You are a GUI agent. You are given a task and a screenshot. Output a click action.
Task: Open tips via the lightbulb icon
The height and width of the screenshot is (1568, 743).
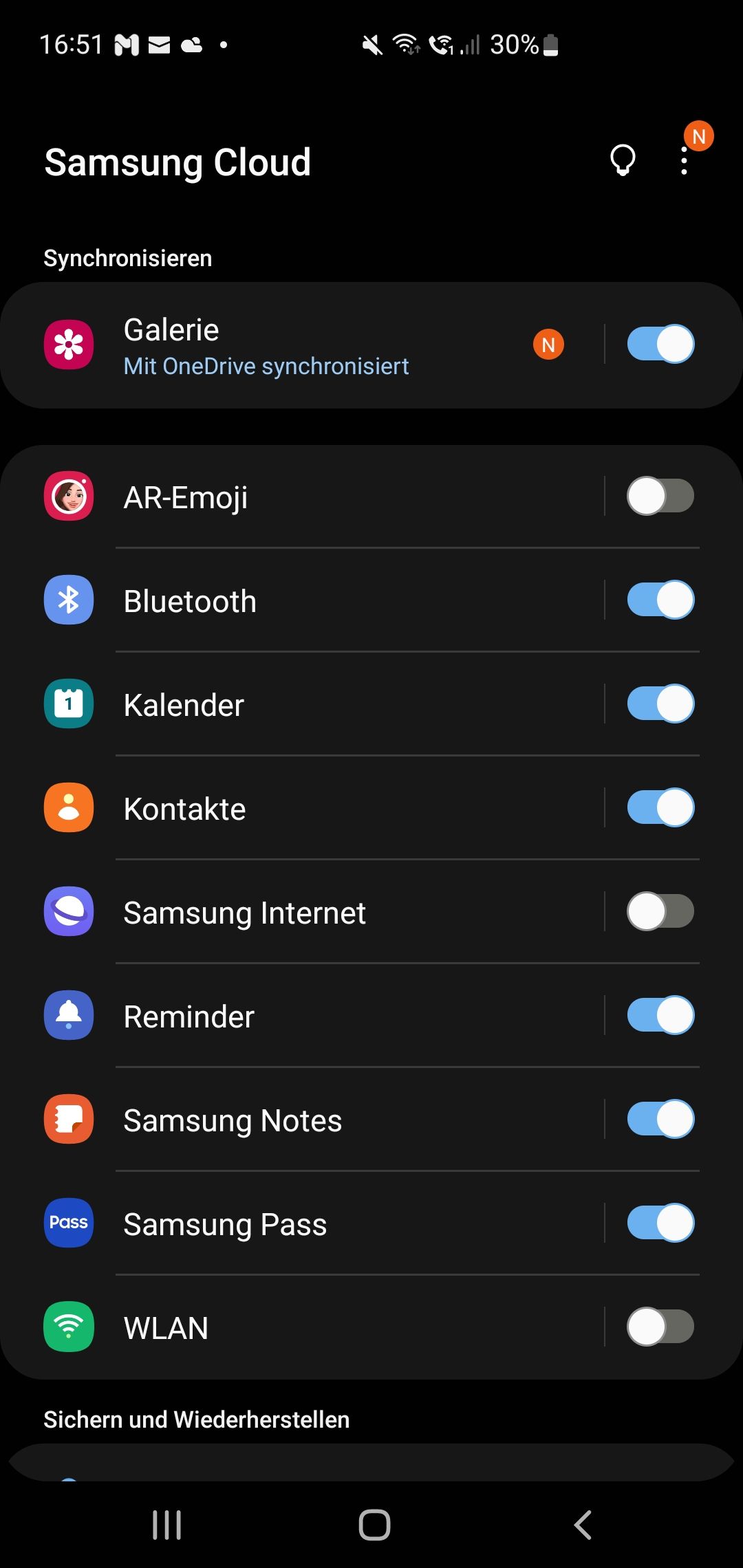coord(623,161)
